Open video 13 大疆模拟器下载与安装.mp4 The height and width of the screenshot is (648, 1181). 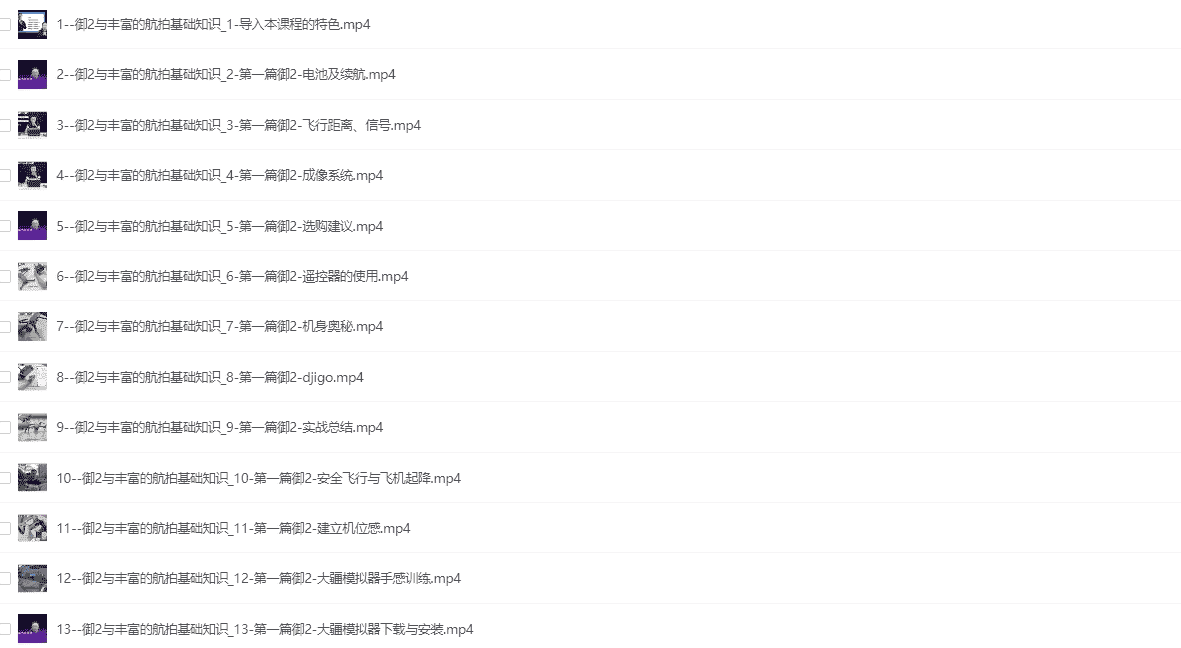coord(264,629)
